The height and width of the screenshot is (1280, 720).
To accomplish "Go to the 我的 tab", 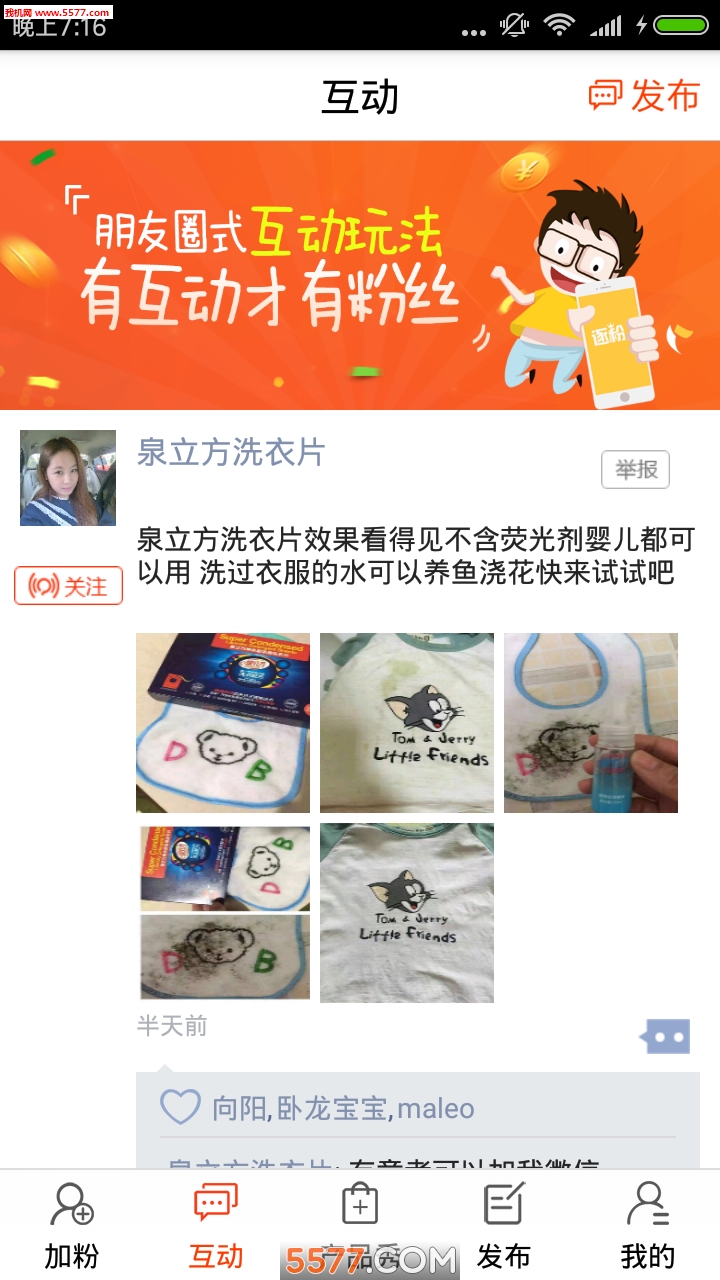I will tap(648, 1225).
